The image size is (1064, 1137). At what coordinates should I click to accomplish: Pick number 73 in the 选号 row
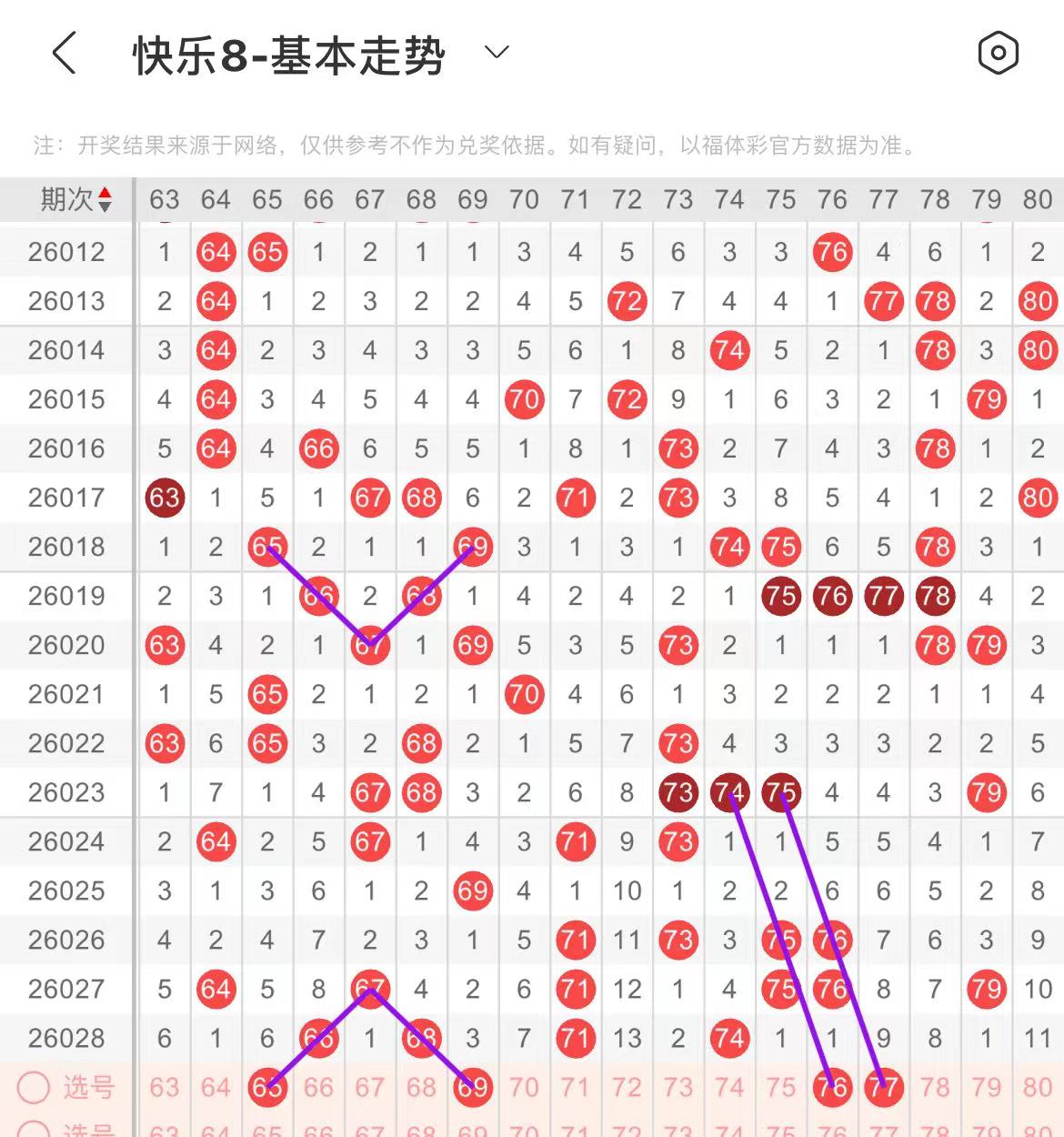(678, 1087)
